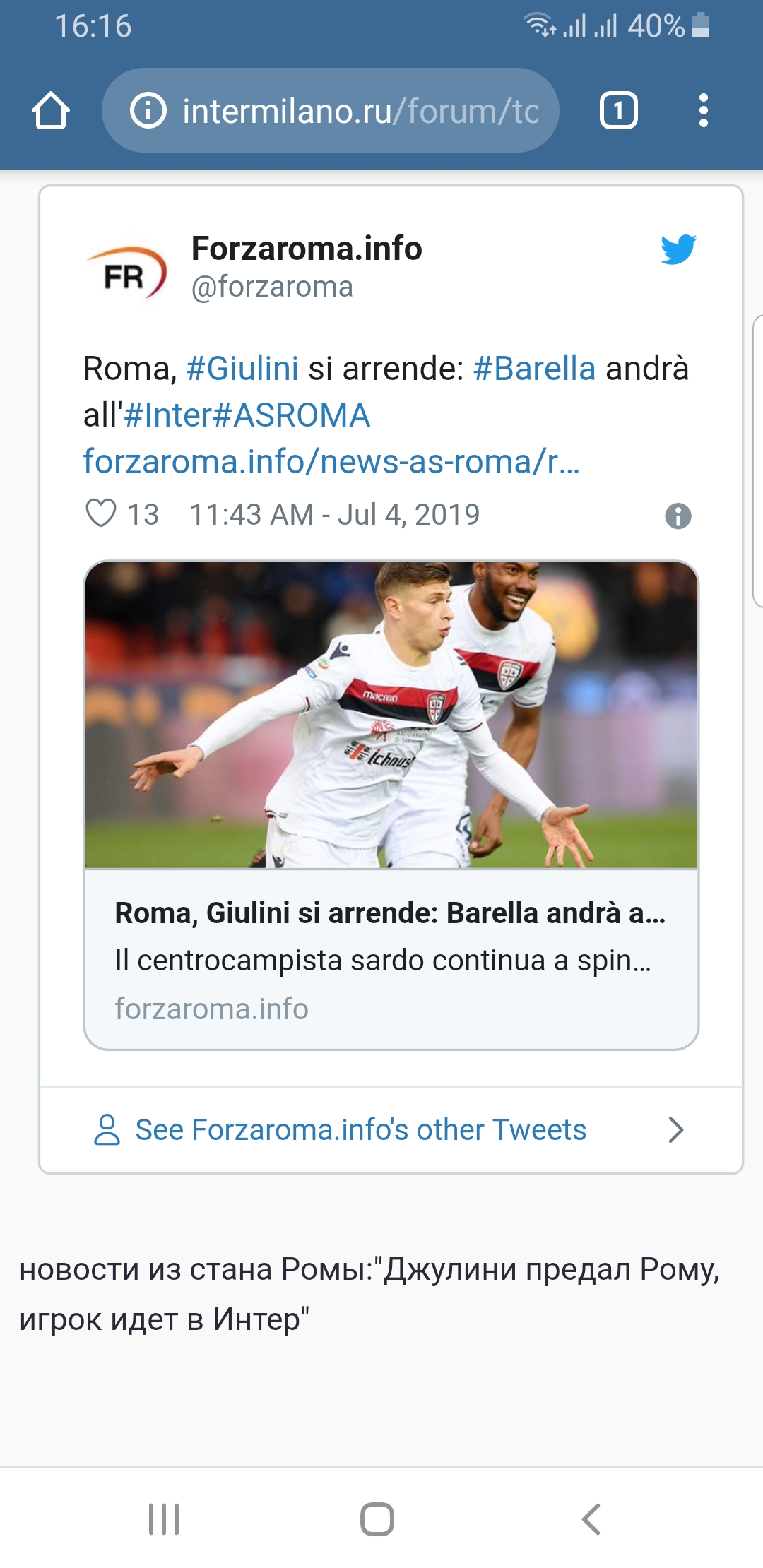Open the tweet timestamp Jul 4, 2019
The height and width of the screenshot is (1568, 763).
click(334, 515)
